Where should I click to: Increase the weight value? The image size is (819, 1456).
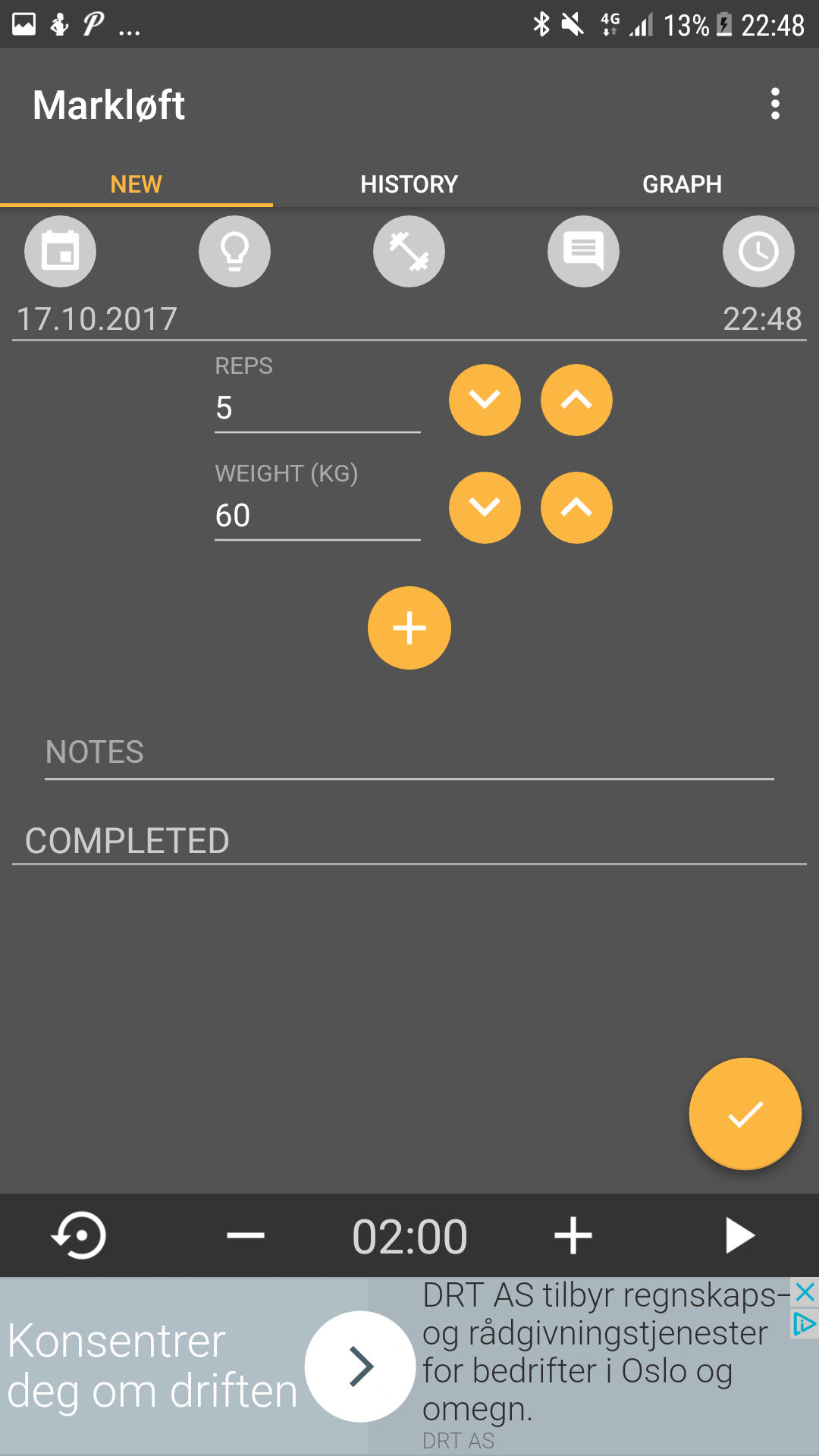(x=576, y=507)
